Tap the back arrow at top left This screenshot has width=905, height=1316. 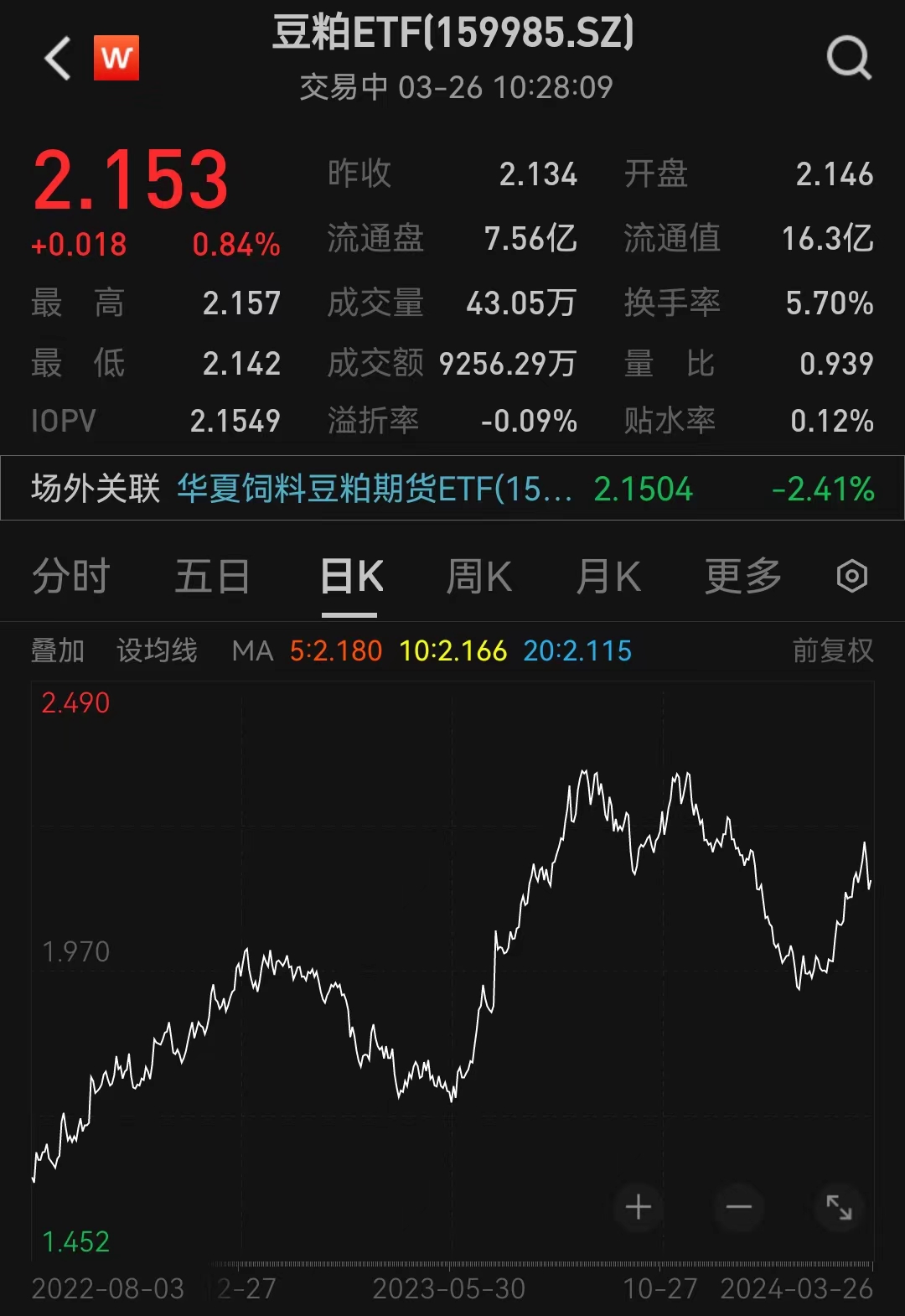coord(56,59)
